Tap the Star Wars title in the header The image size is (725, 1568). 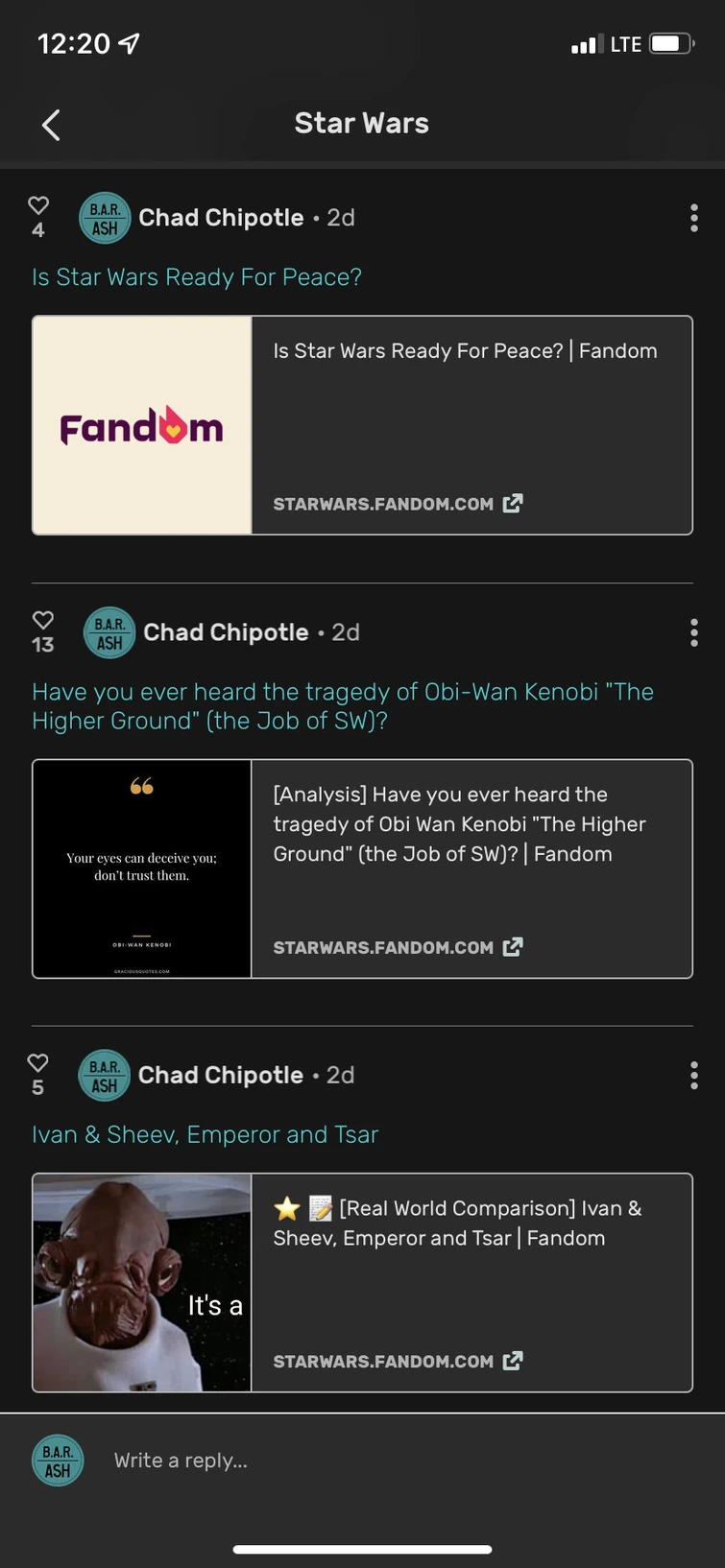point(361,123)
